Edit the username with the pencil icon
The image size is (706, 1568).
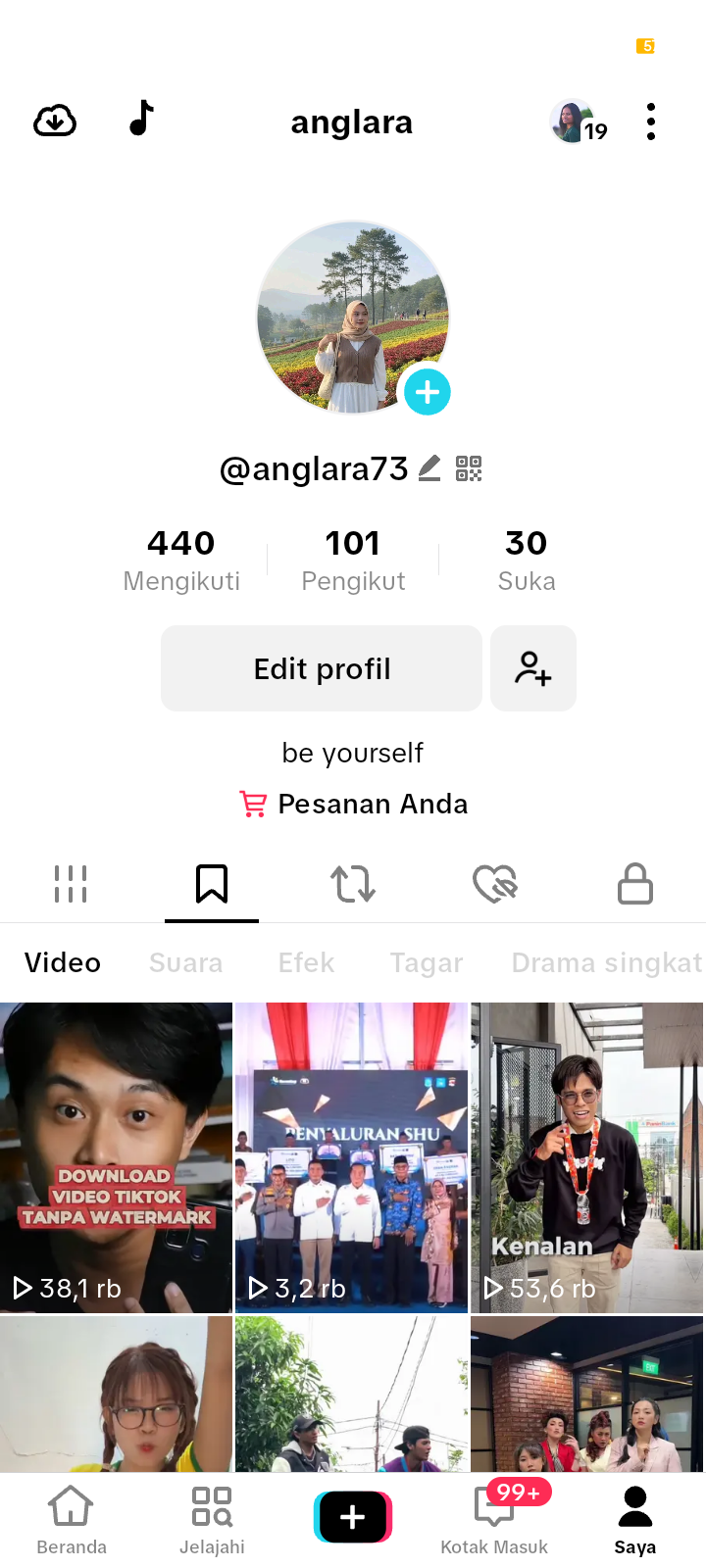pyautogui.click(x=429, y=469)
